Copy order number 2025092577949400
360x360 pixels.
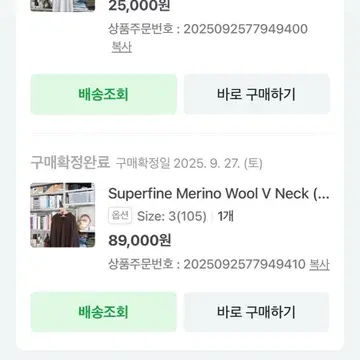coord(122,47)
